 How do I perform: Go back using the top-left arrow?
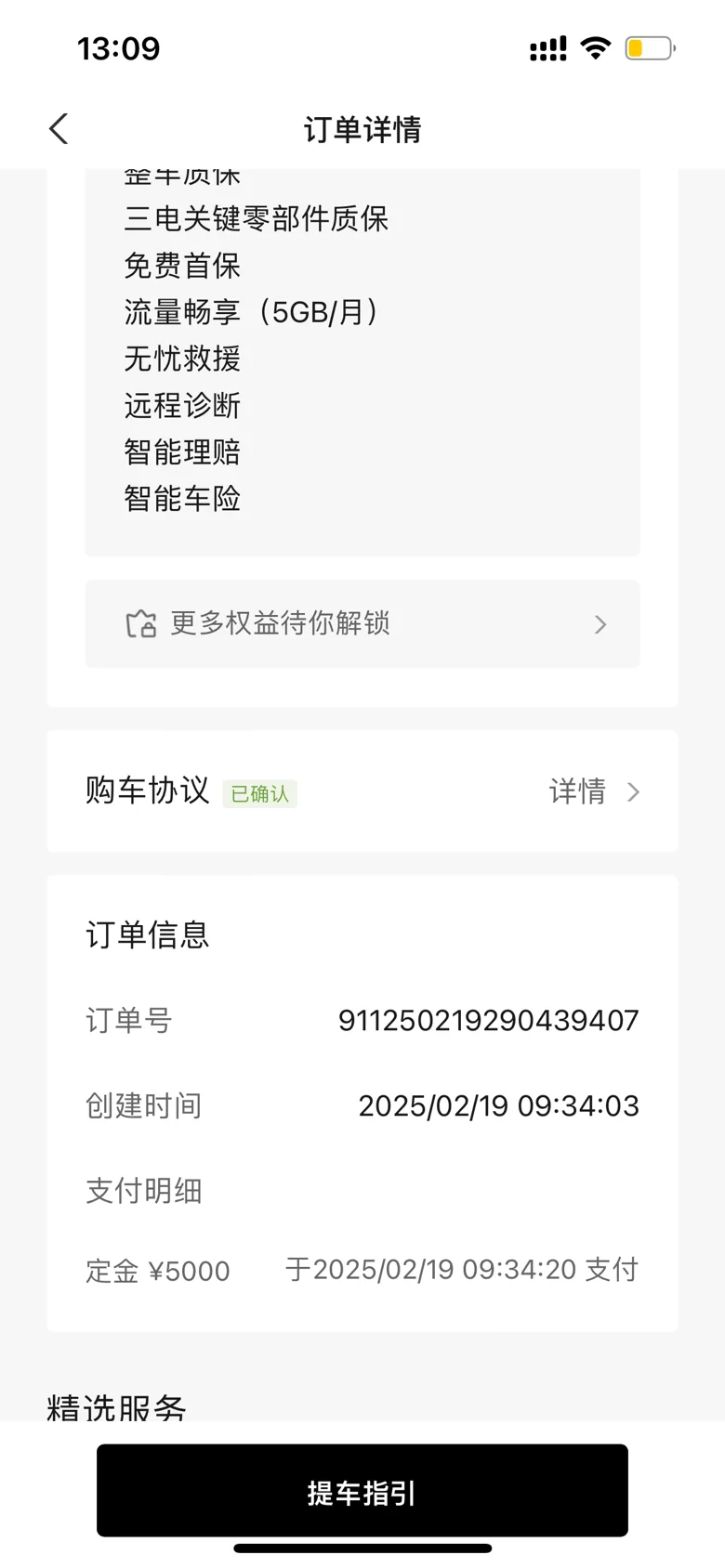coord(59,129)
